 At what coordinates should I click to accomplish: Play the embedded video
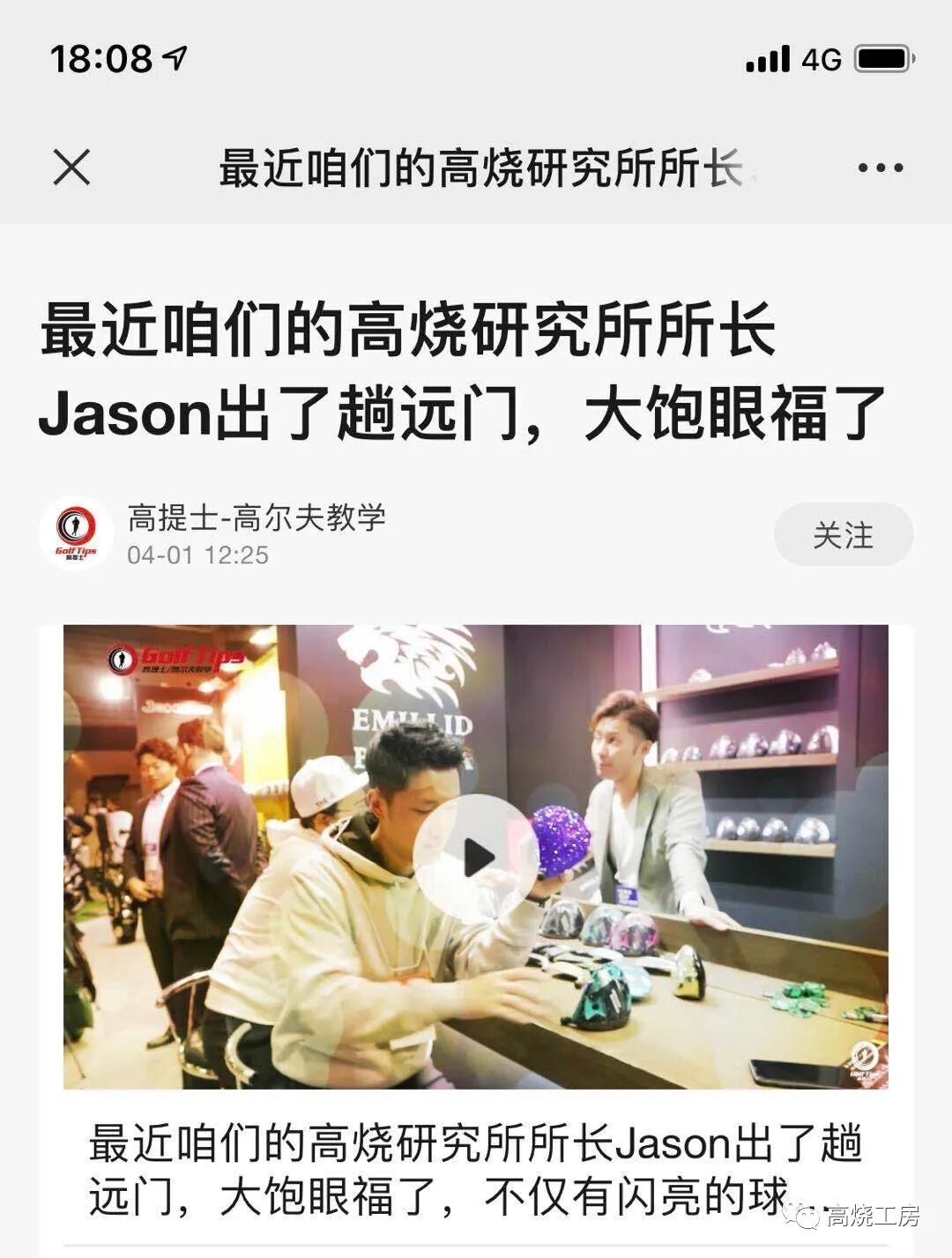(x=476, y=857)
